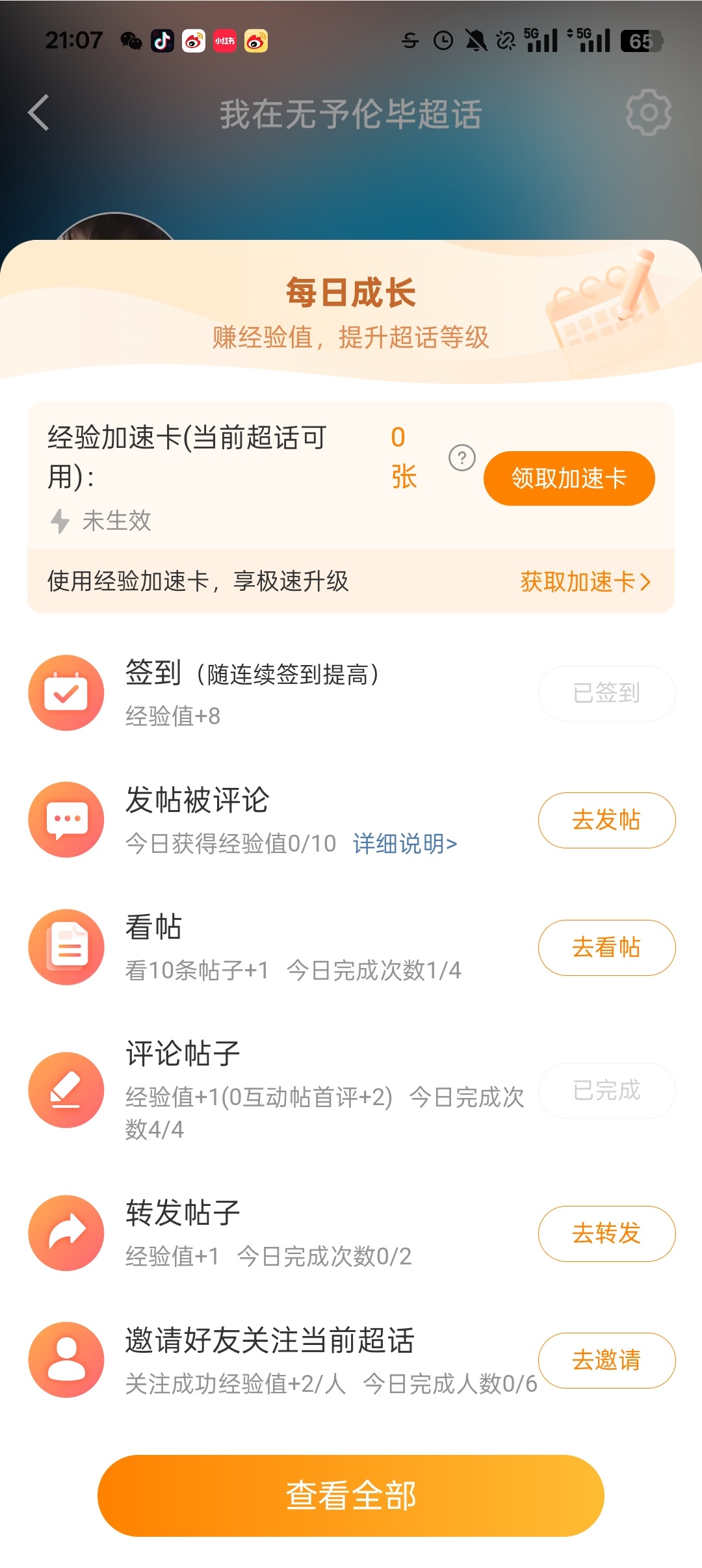
Task: Click the person icon beside 邀请好友关注当前超话
Action: pyautogui.click(x=66, y=1361)
